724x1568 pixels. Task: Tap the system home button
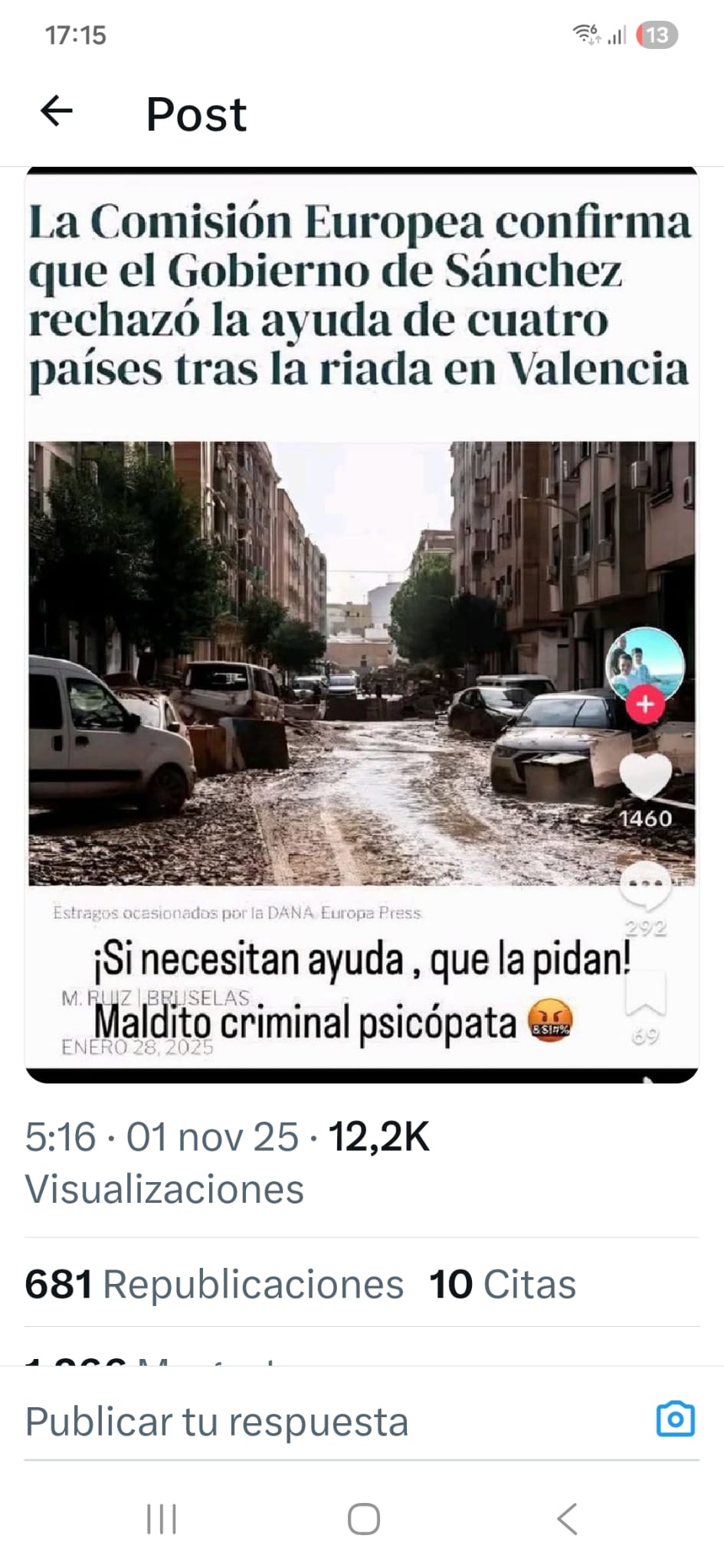point(363,1519)
